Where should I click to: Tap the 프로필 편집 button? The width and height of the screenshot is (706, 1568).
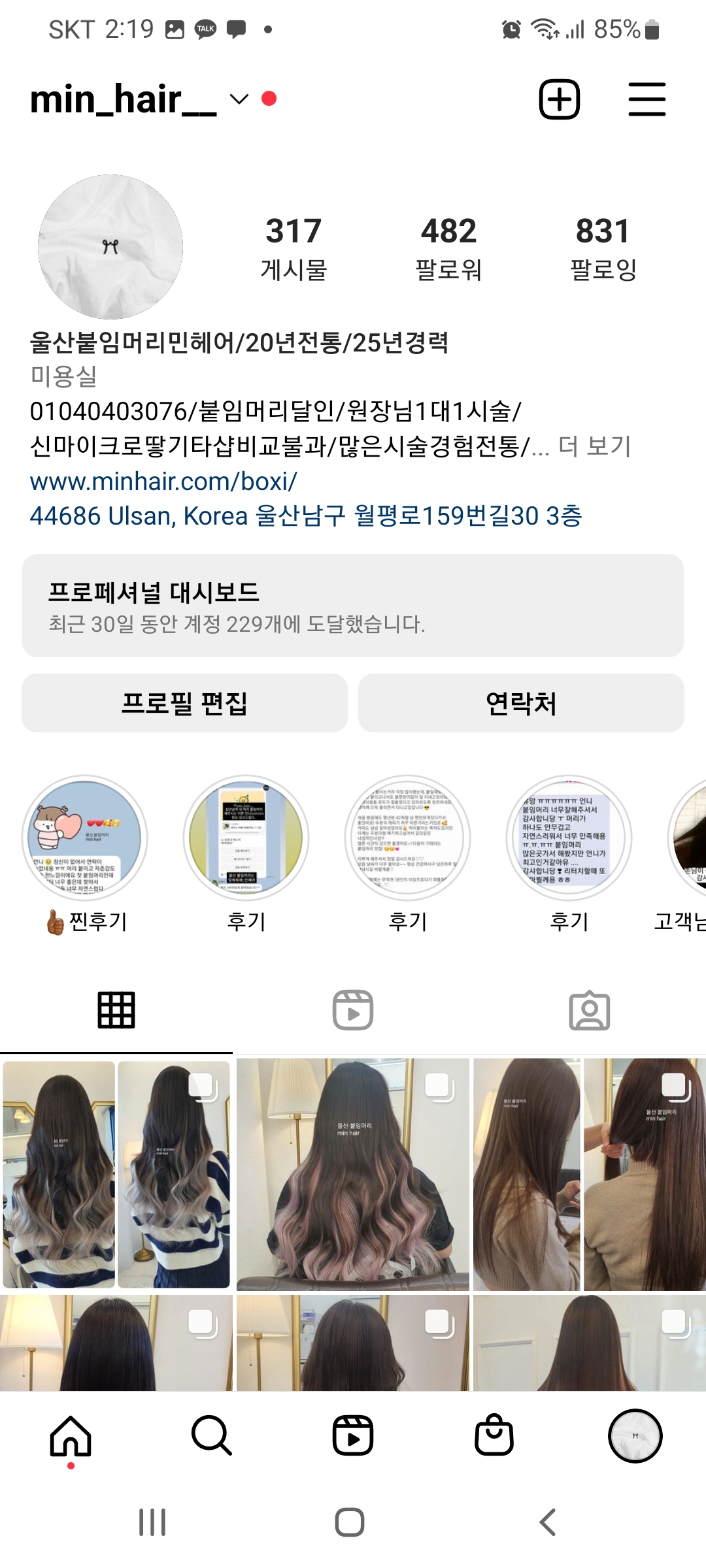point(184,703)
